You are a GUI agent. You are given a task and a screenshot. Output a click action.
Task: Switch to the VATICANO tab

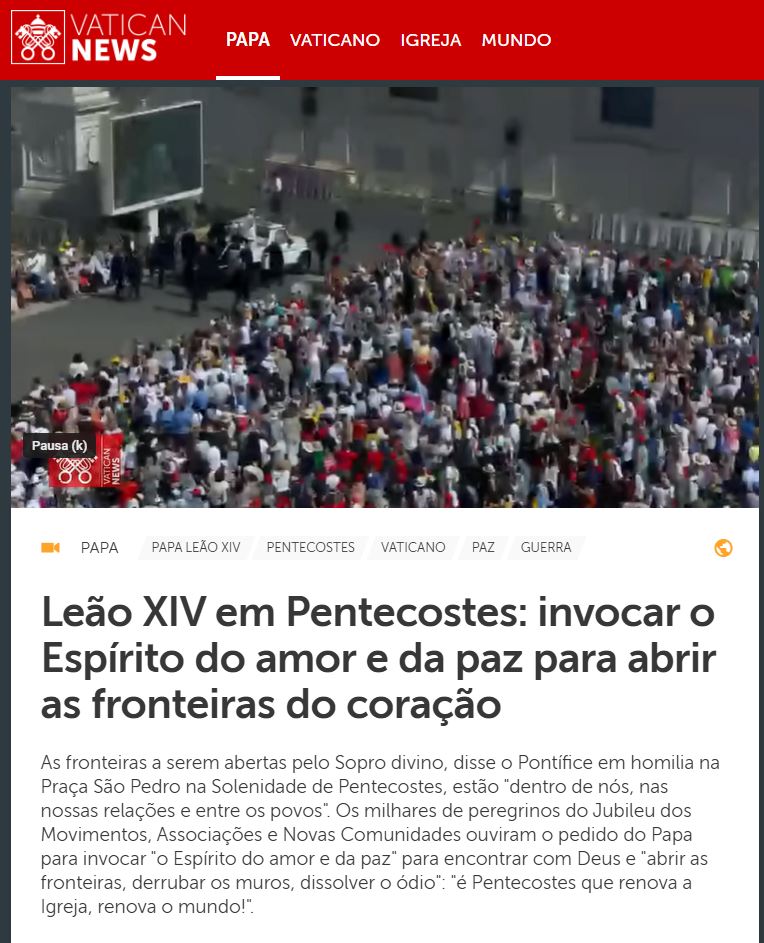click(x=335, y=40)
